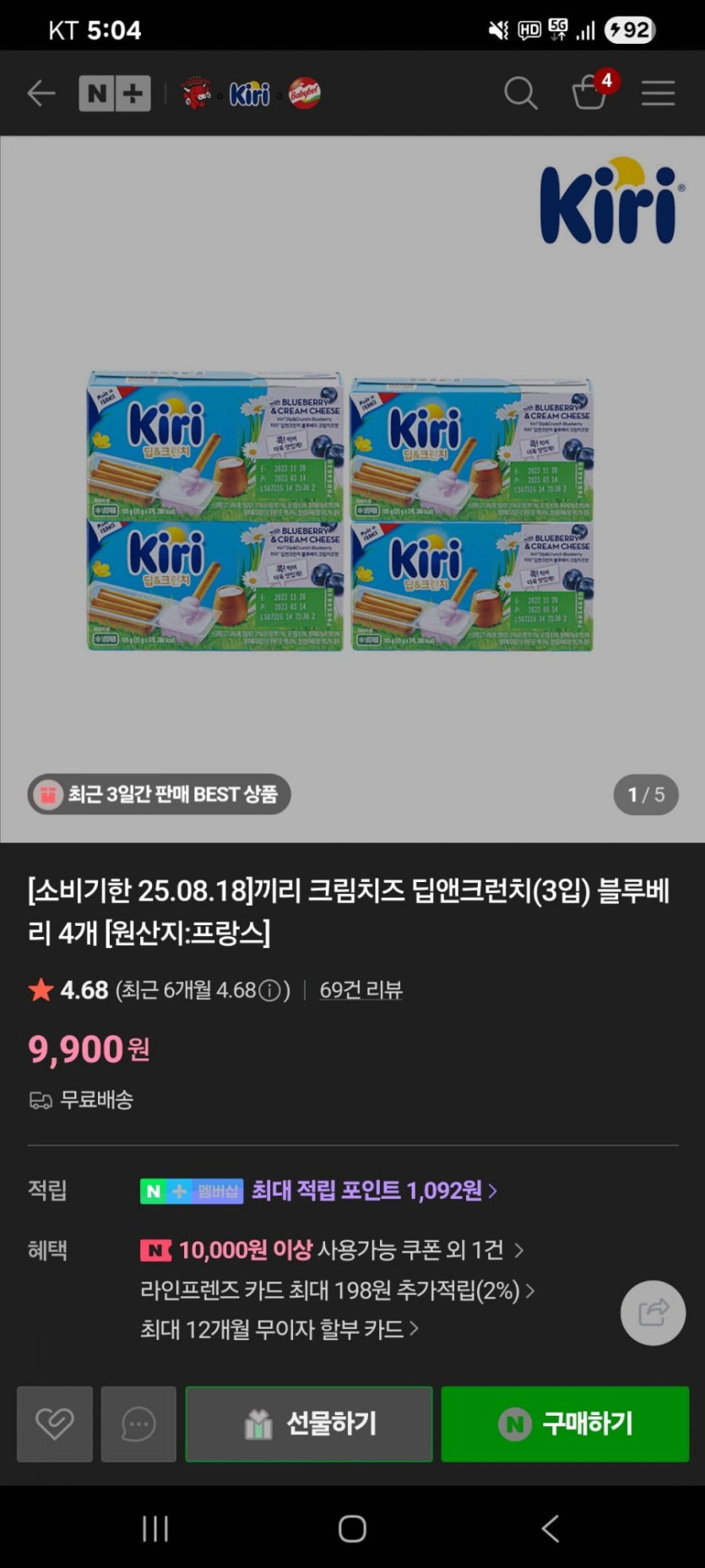Open the shopping cart with 4 items
The height and width of the screenshot is (1568, 705).
tap(590, 93)
